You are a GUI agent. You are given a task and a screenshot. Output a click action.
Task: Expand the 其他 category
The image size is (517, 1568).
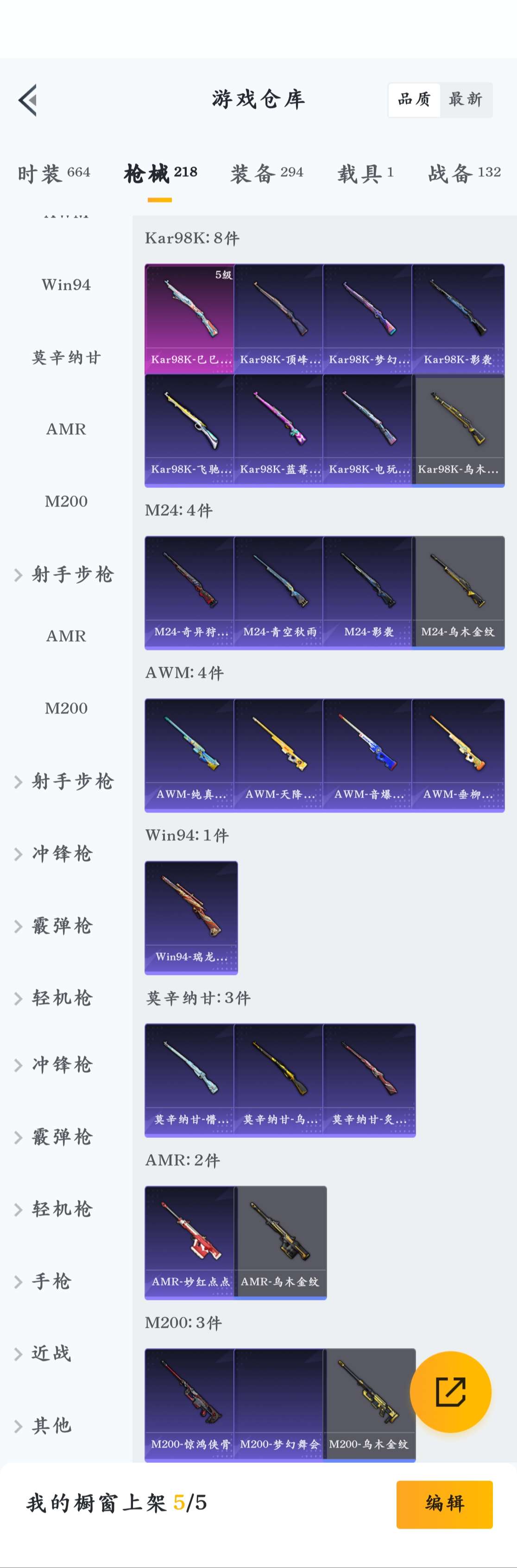coord(52,1425)
